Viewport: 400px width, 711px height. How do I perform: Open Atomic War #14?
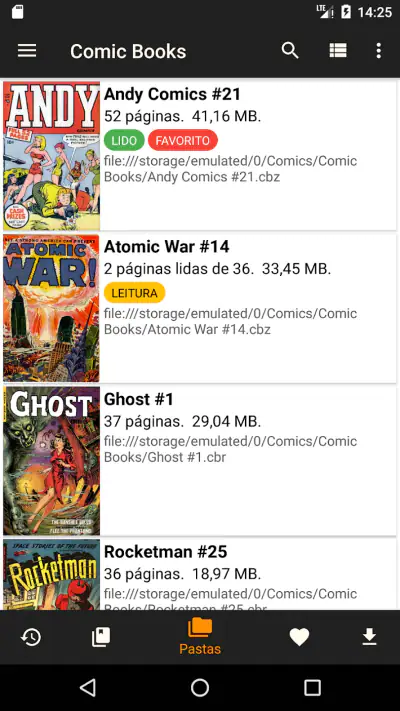pyautogui.click(x=200, y=308)
